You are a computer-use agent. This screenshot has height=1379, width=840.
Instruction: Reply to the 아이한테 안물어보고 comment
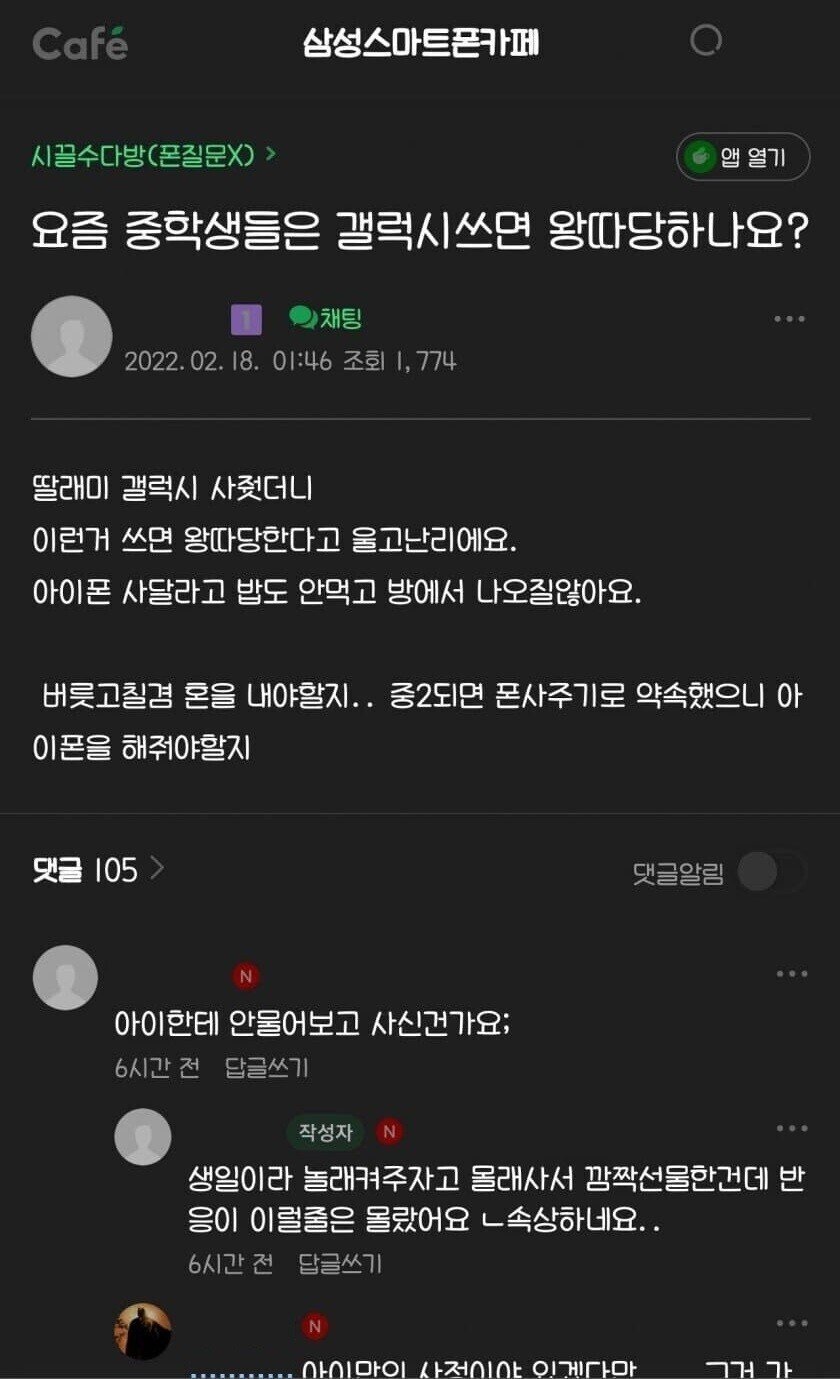tap(266, 1068)
